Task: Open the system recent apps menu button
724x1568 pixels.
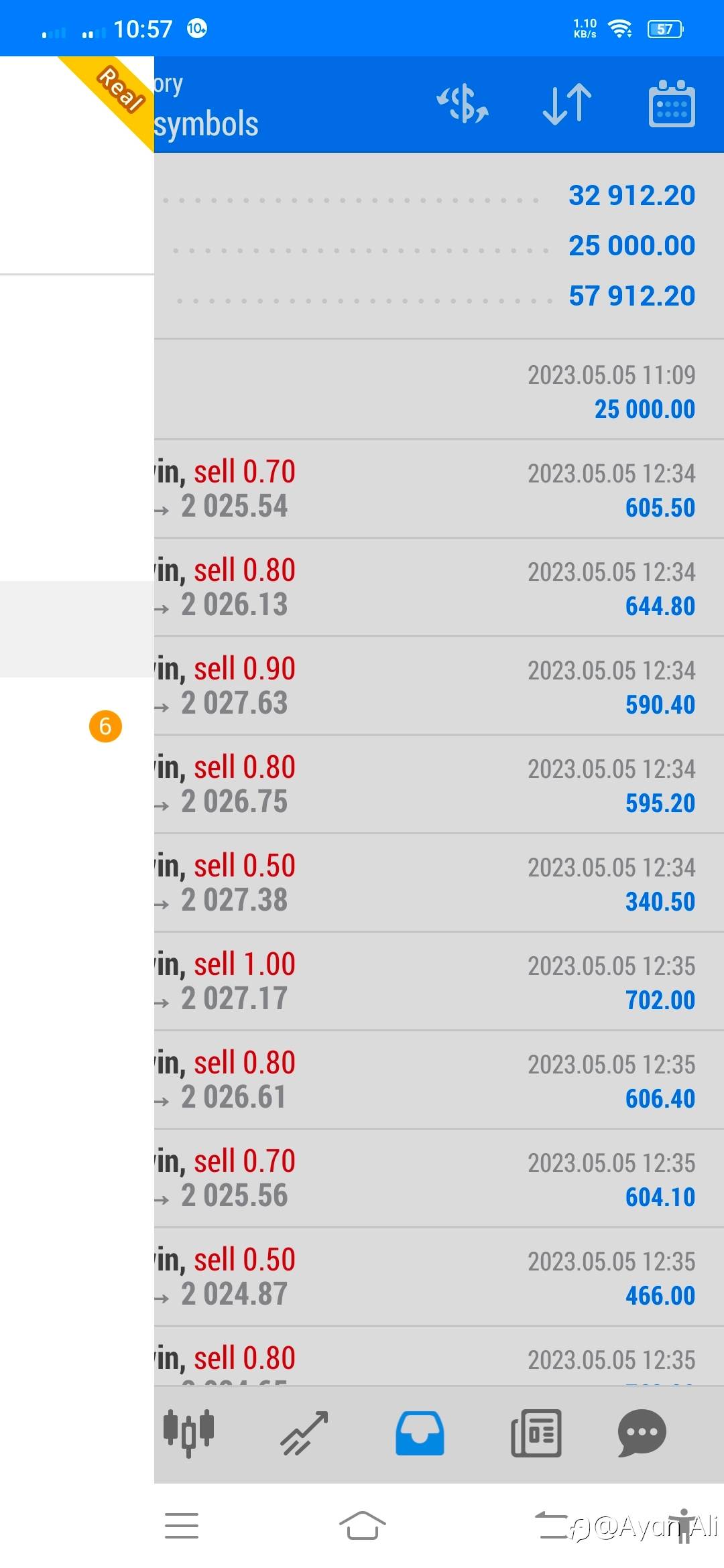Action: [182, 1526]
